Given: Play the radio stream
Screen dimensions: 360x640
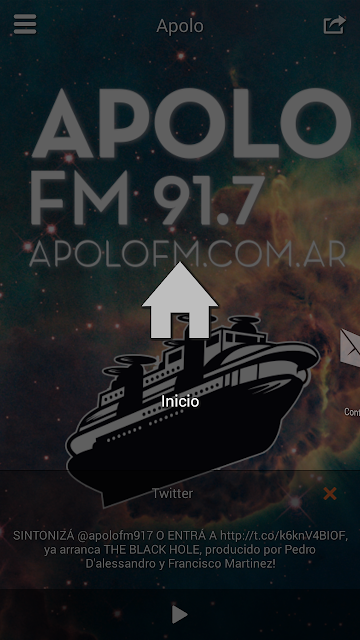Looking at the screenshot, I should coord(180,614).
